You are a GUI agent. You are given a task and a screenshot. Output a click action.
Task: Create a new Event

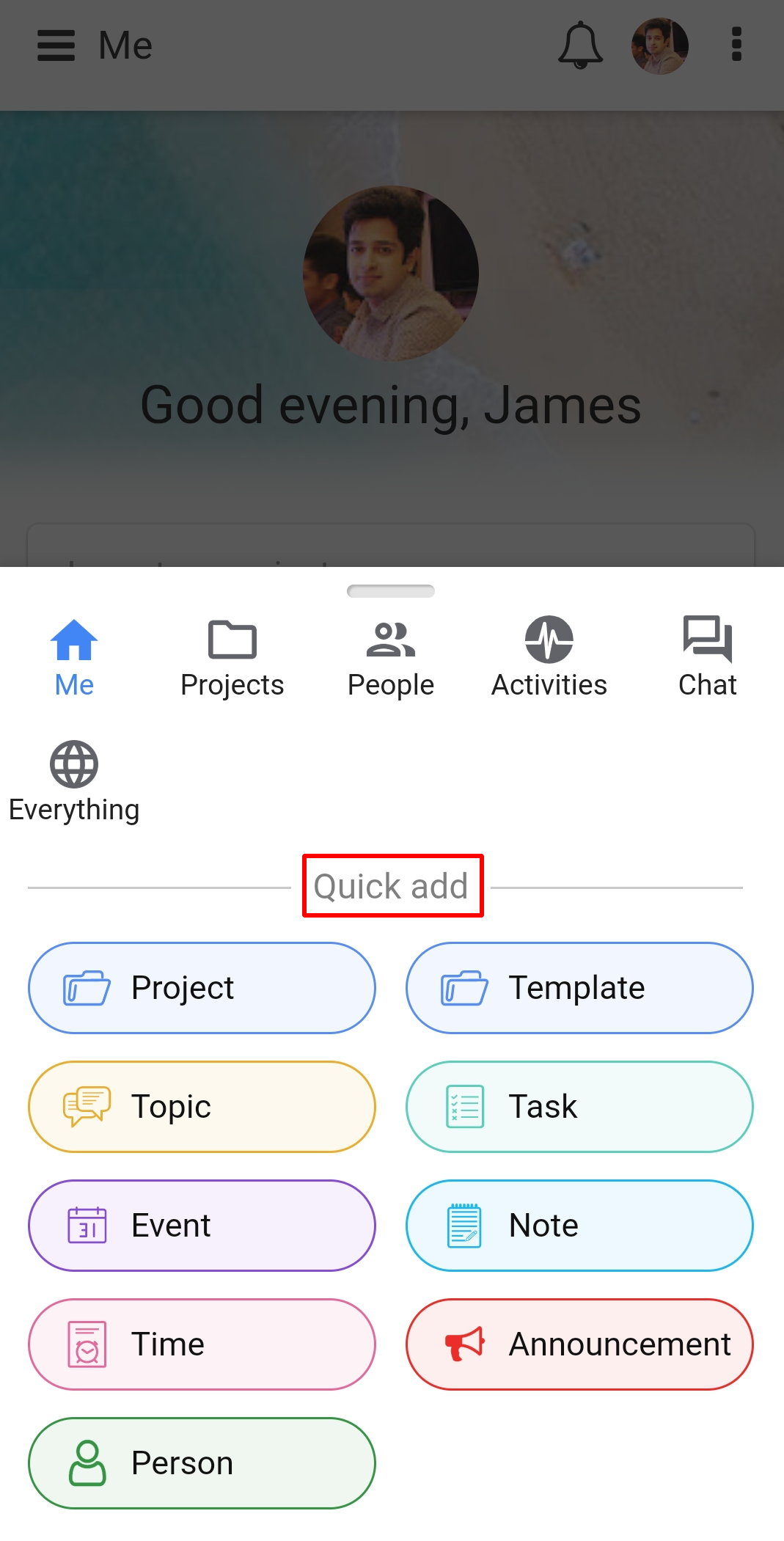click(x=202, y=1226)
